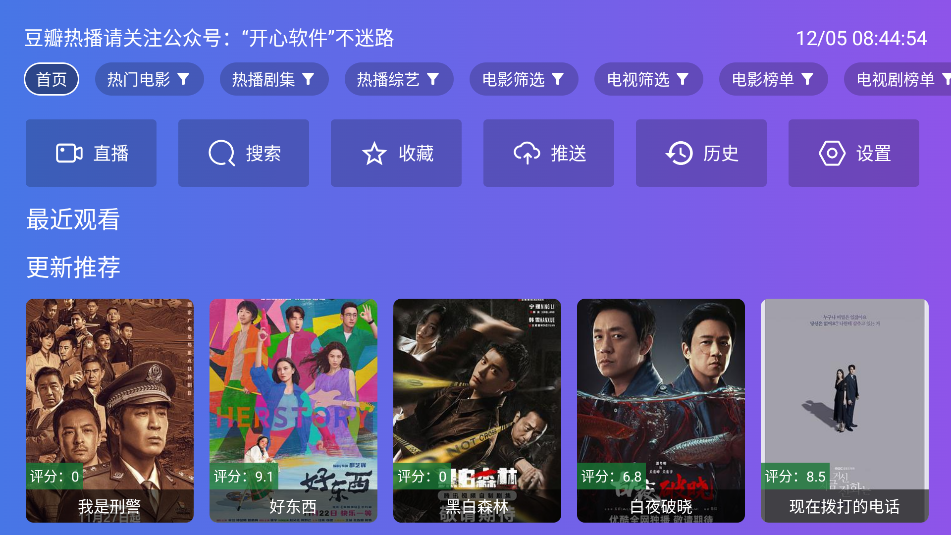Open 直播 live TV
This screenshot has width=951, height=535.
click(91, 153)
